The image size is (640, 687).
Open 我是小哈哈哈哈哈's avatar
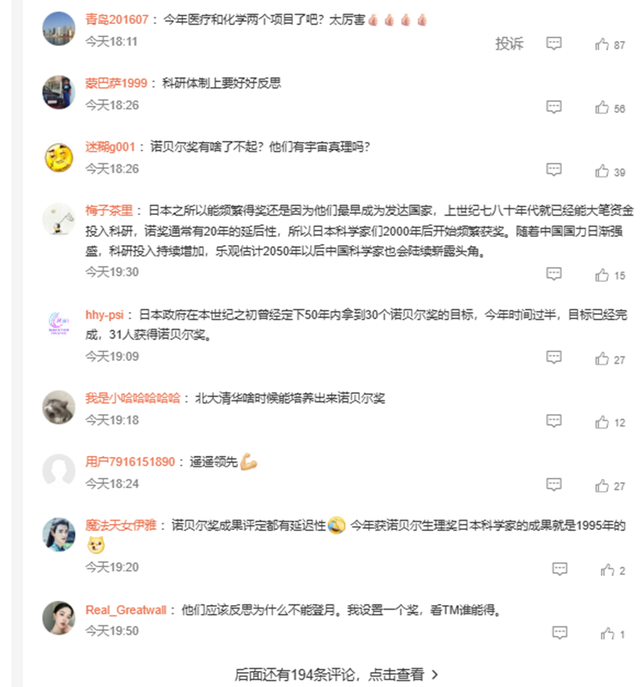[59, 406]
